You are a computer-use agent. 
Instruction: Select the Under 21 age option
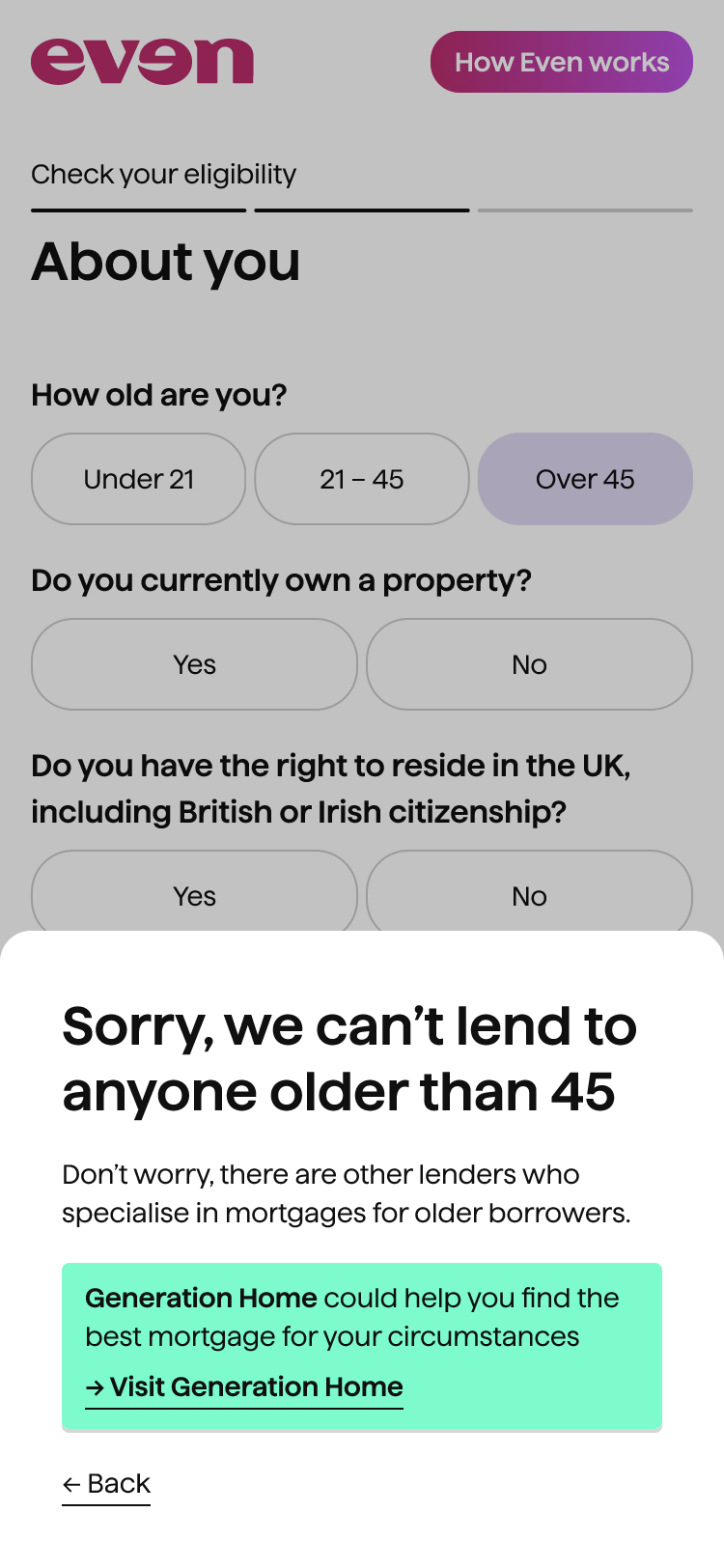pos(139,479)
